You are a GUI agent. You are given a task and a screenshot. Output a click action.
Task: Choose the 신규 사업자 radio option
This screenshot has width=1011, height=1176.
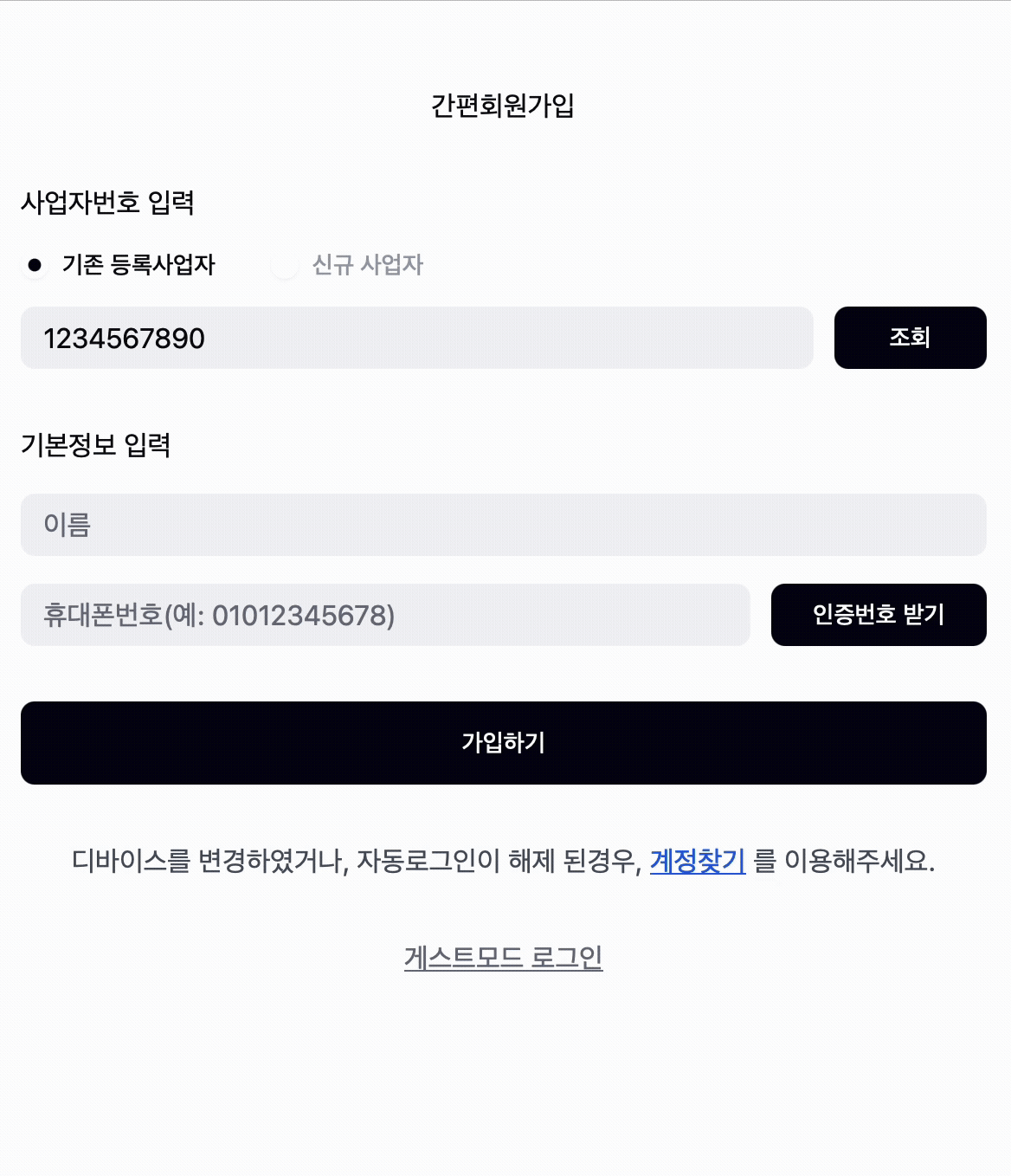[285, 265]
